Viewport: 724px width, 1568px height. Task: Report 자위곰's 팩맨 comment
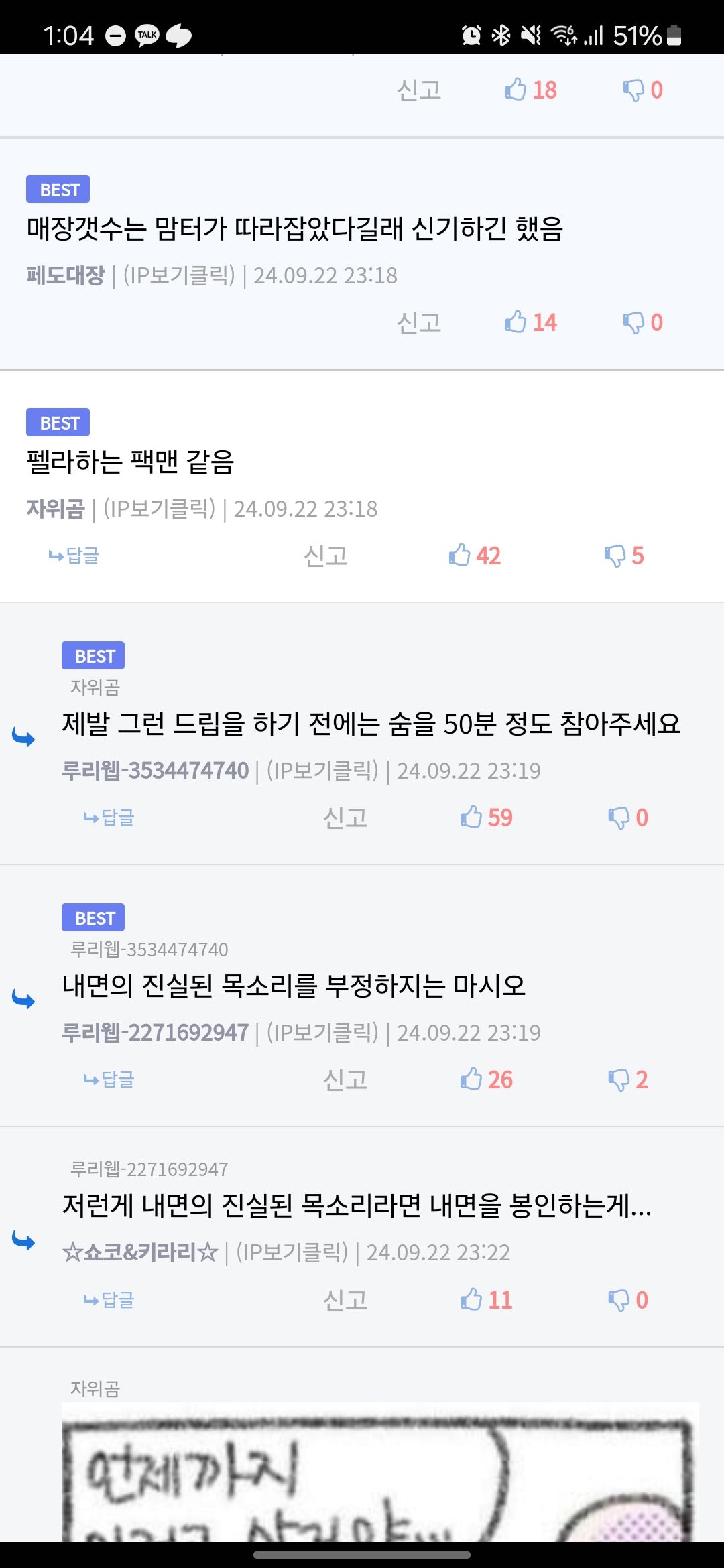point(326,556)
